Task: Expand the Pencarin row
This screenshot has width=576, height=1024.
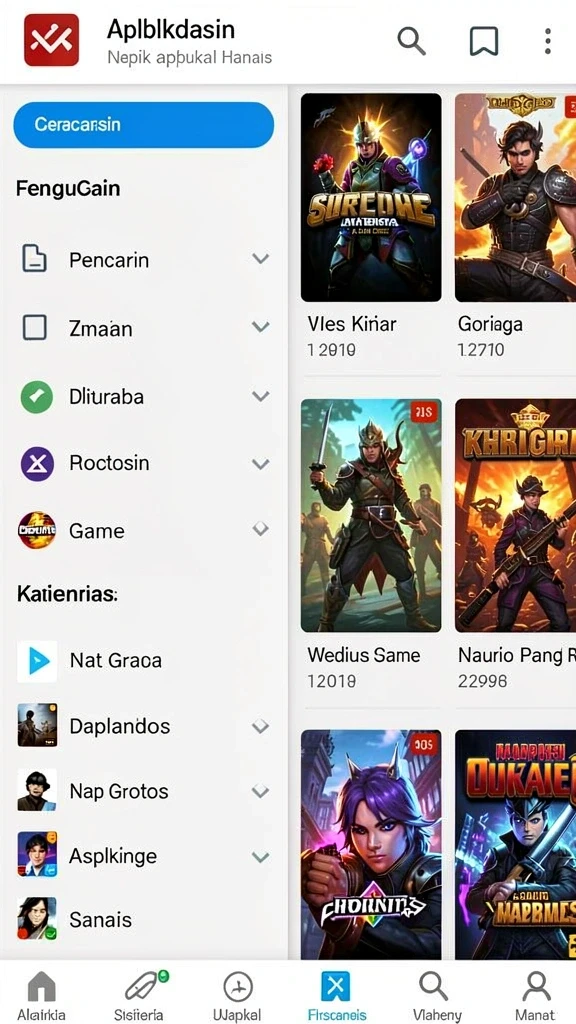Action: [x=144, y=259]
